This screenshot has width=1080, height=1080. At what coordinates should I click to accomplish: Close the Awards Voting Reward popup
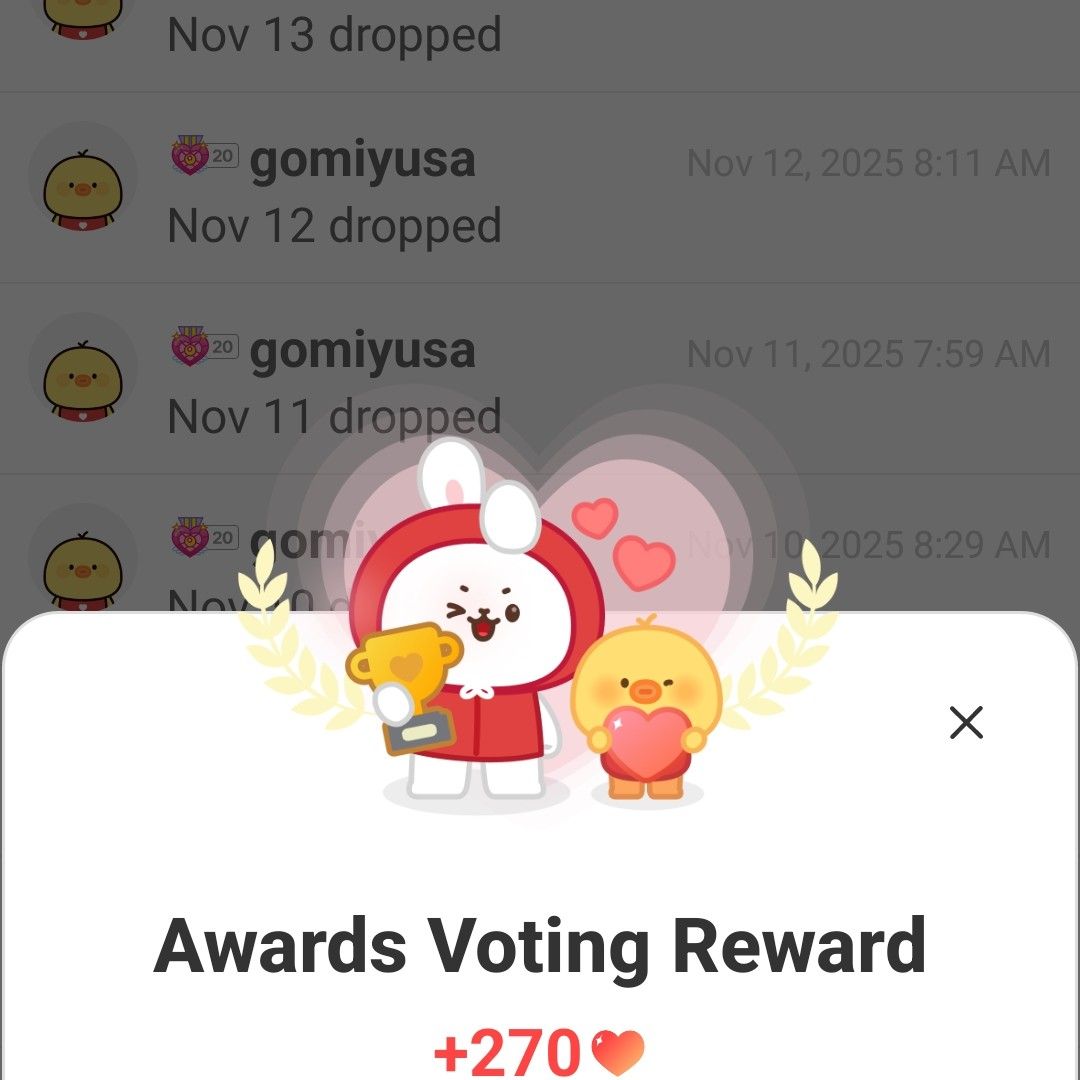(966, 722)
